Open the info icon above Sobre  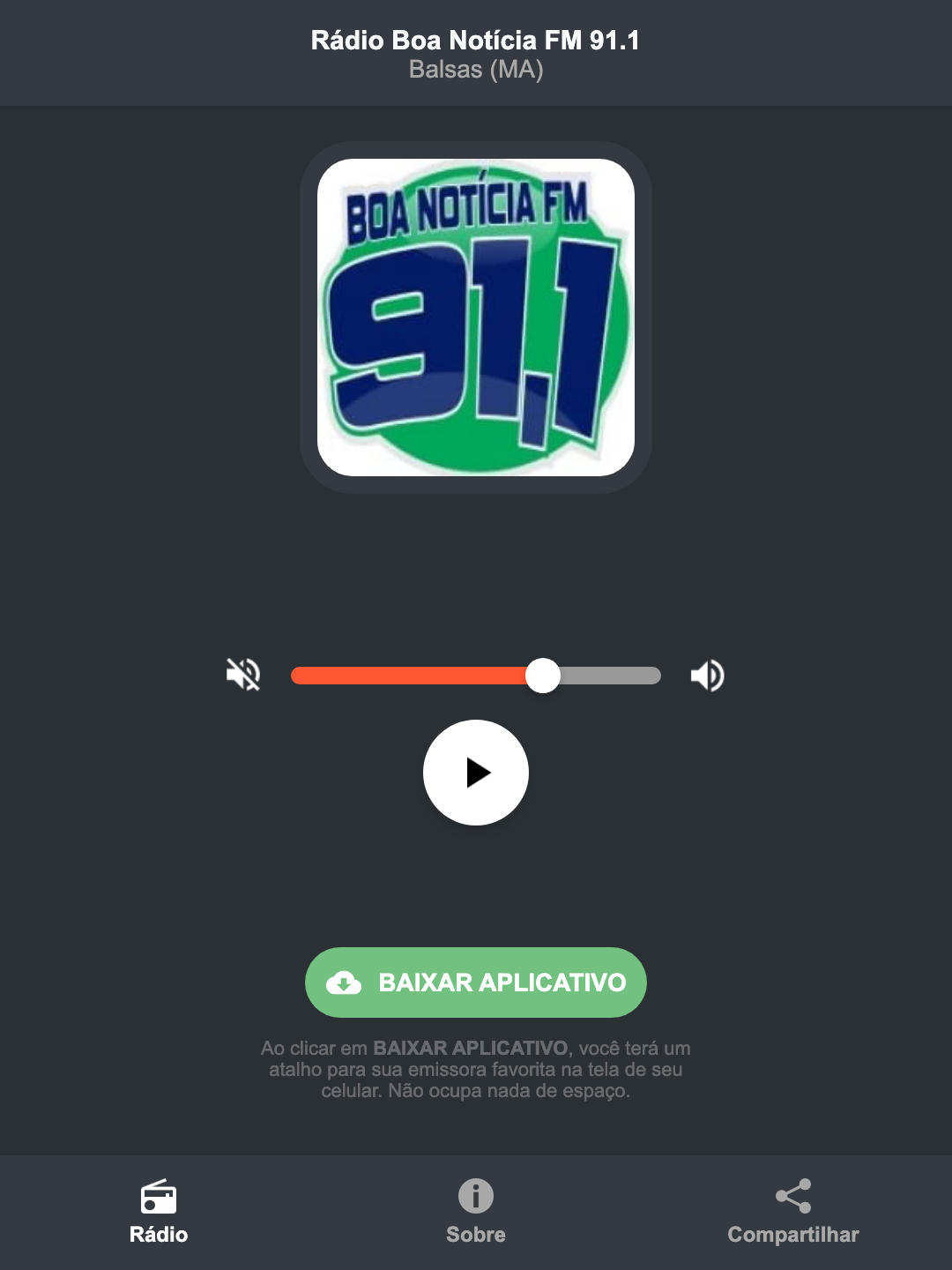[x=475, y=1197]
